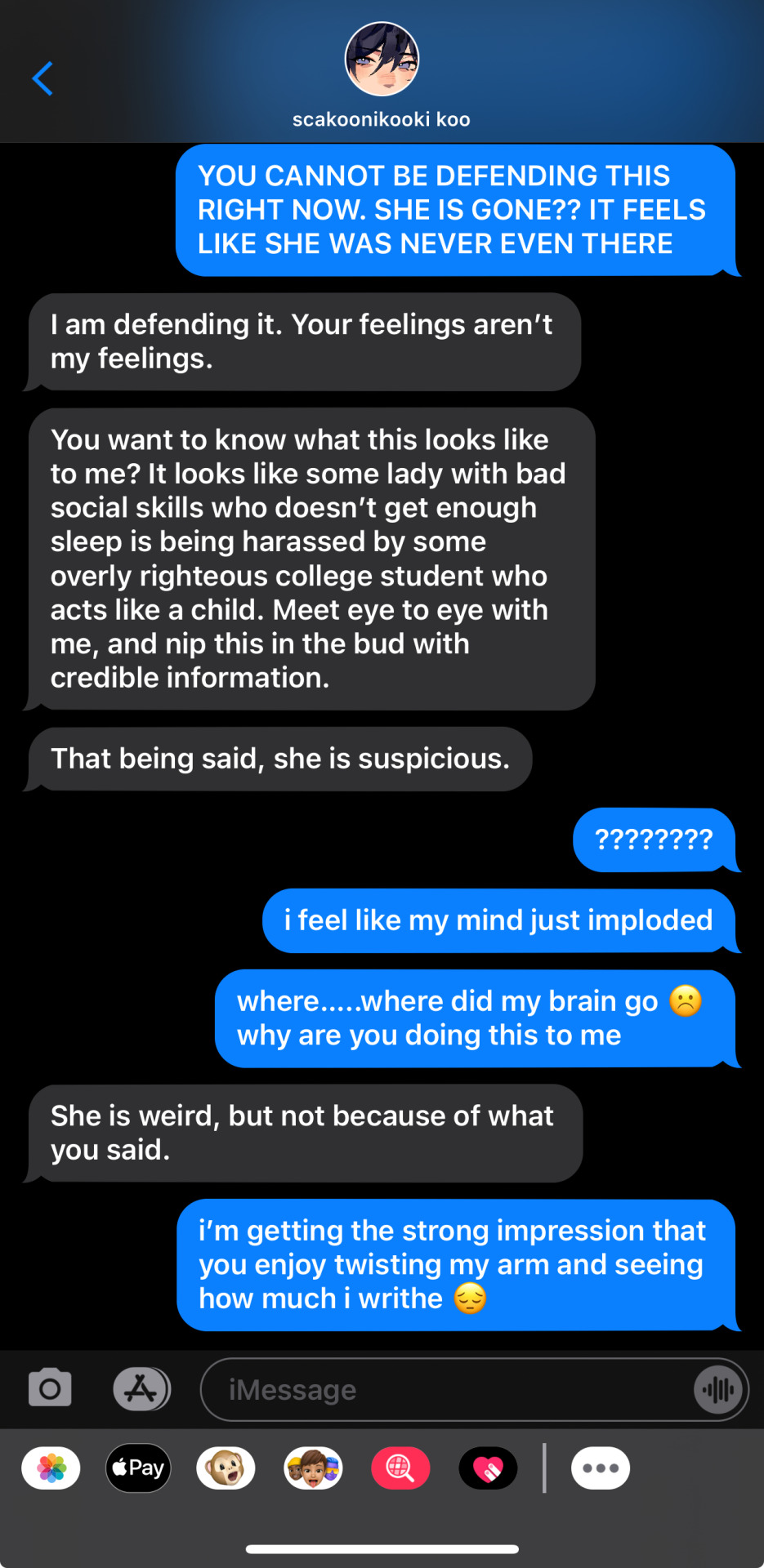Open the App Store apps button
The height and width of the screenshot is (1568, 764).
141,1388
